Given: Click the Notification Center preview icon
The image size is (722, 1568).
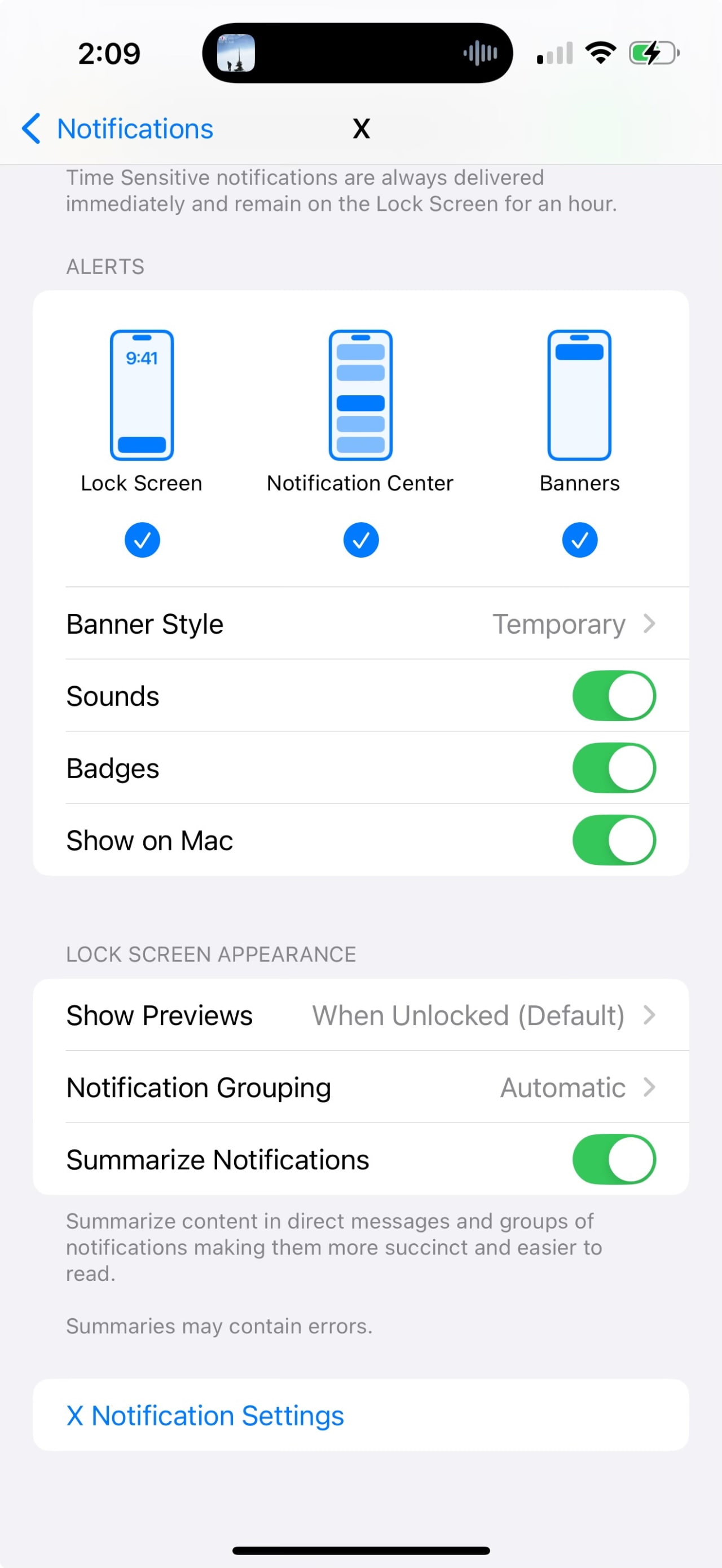Looking at the screenshot, I should (360, 395).
